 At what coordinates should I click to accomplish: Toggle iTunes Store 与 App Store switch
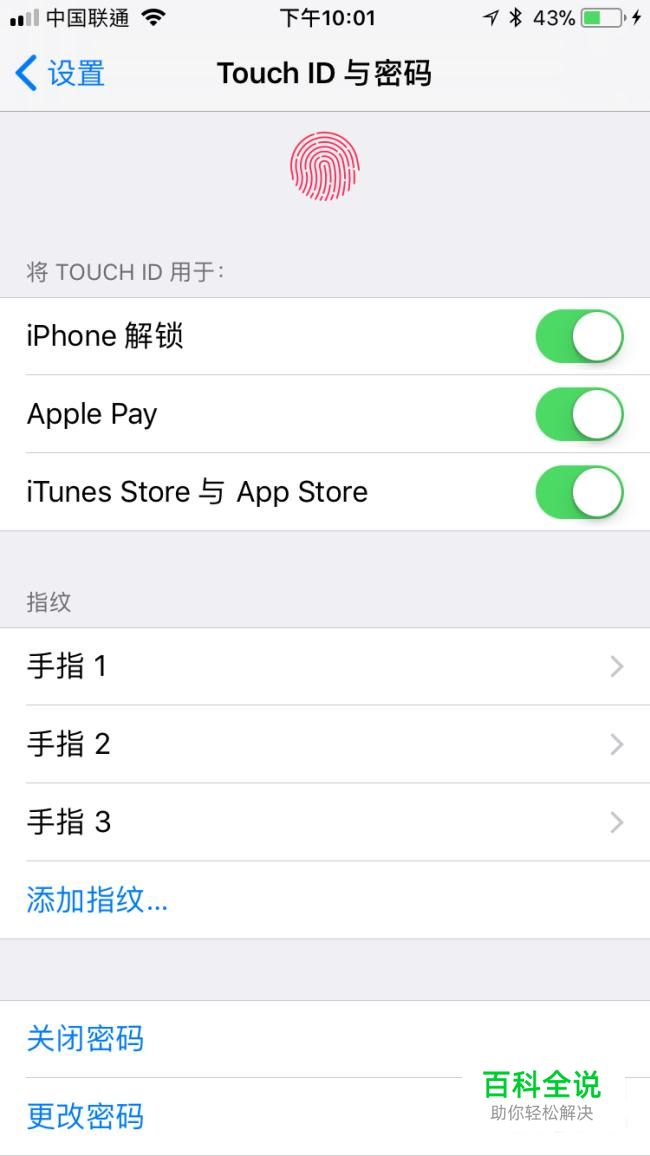579,492
